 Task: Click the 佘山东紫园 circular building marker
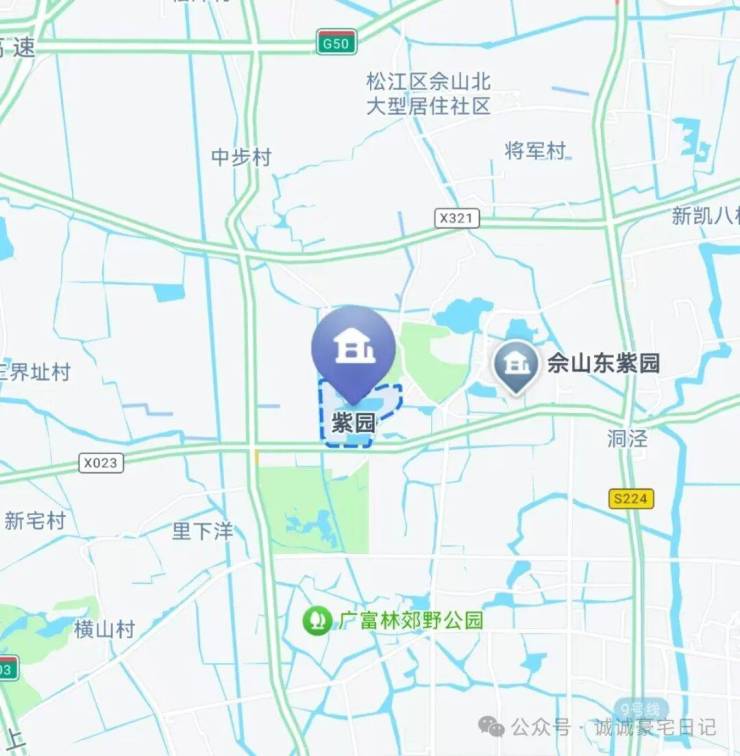(516, 363)
